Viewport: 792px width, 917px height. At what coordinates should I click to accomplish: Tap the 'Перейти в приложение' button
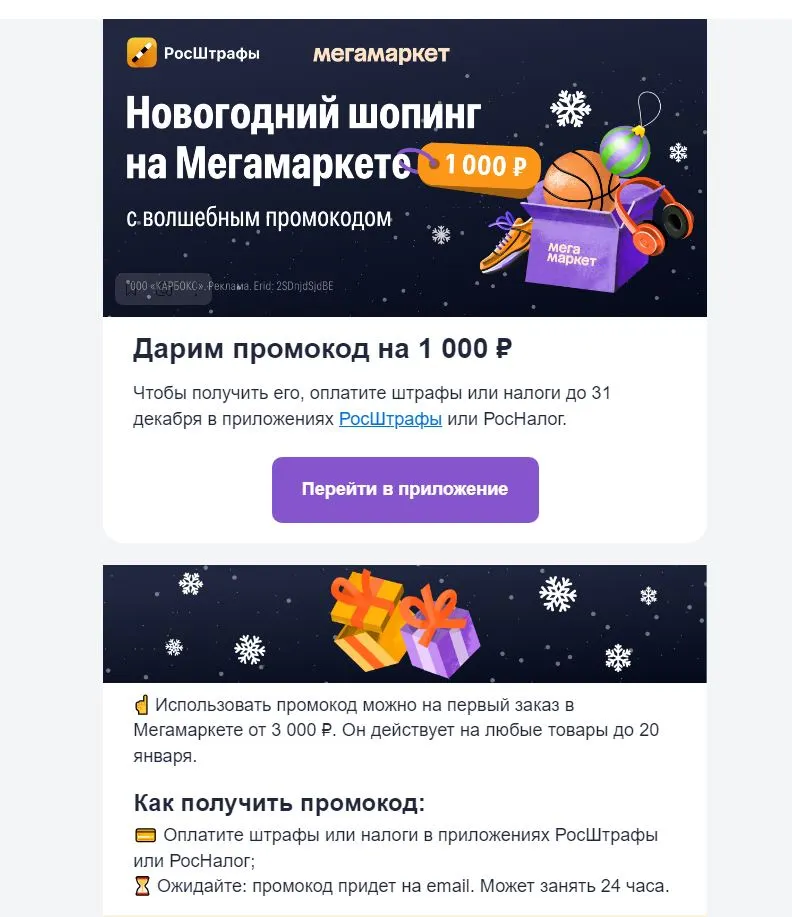405,489
